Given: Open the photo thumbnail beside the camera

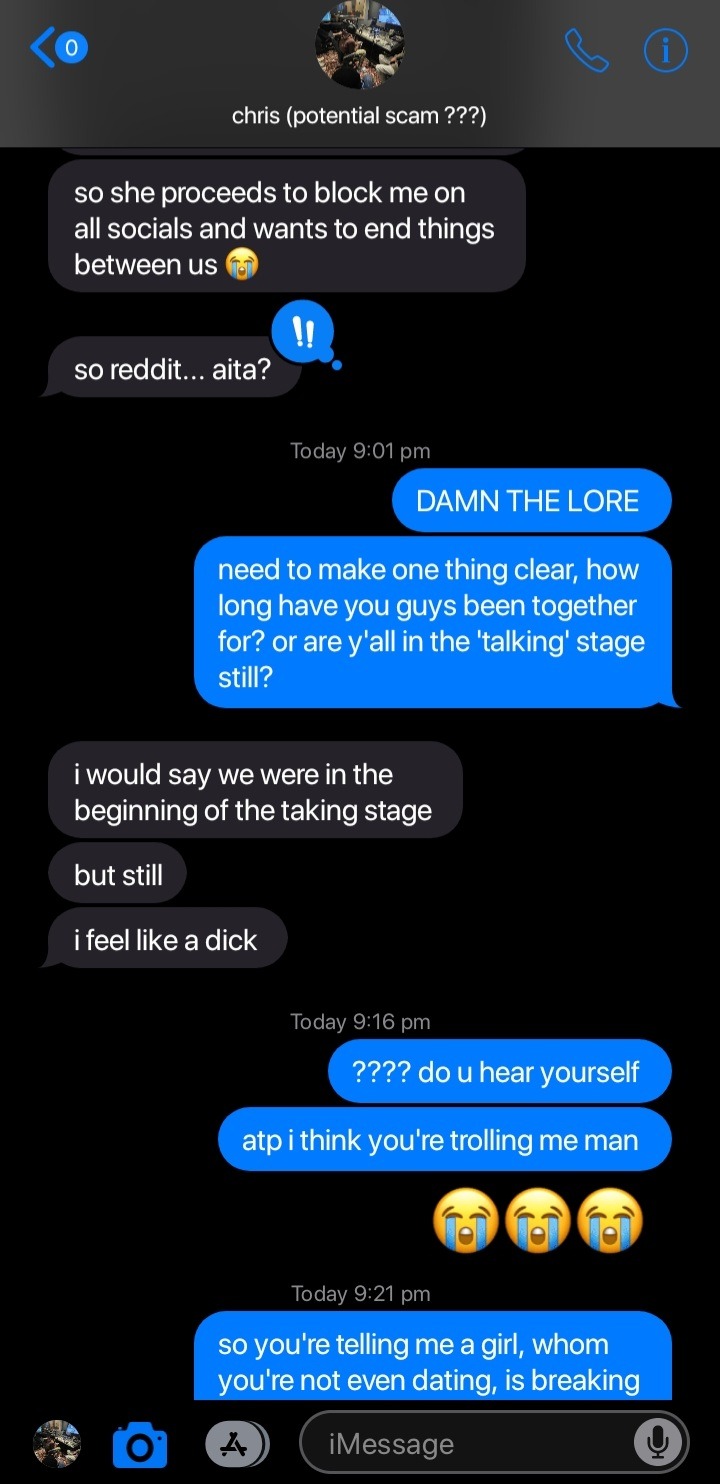Looking at the screenshot, I should pyautogui.click(x=57, y=1443).
